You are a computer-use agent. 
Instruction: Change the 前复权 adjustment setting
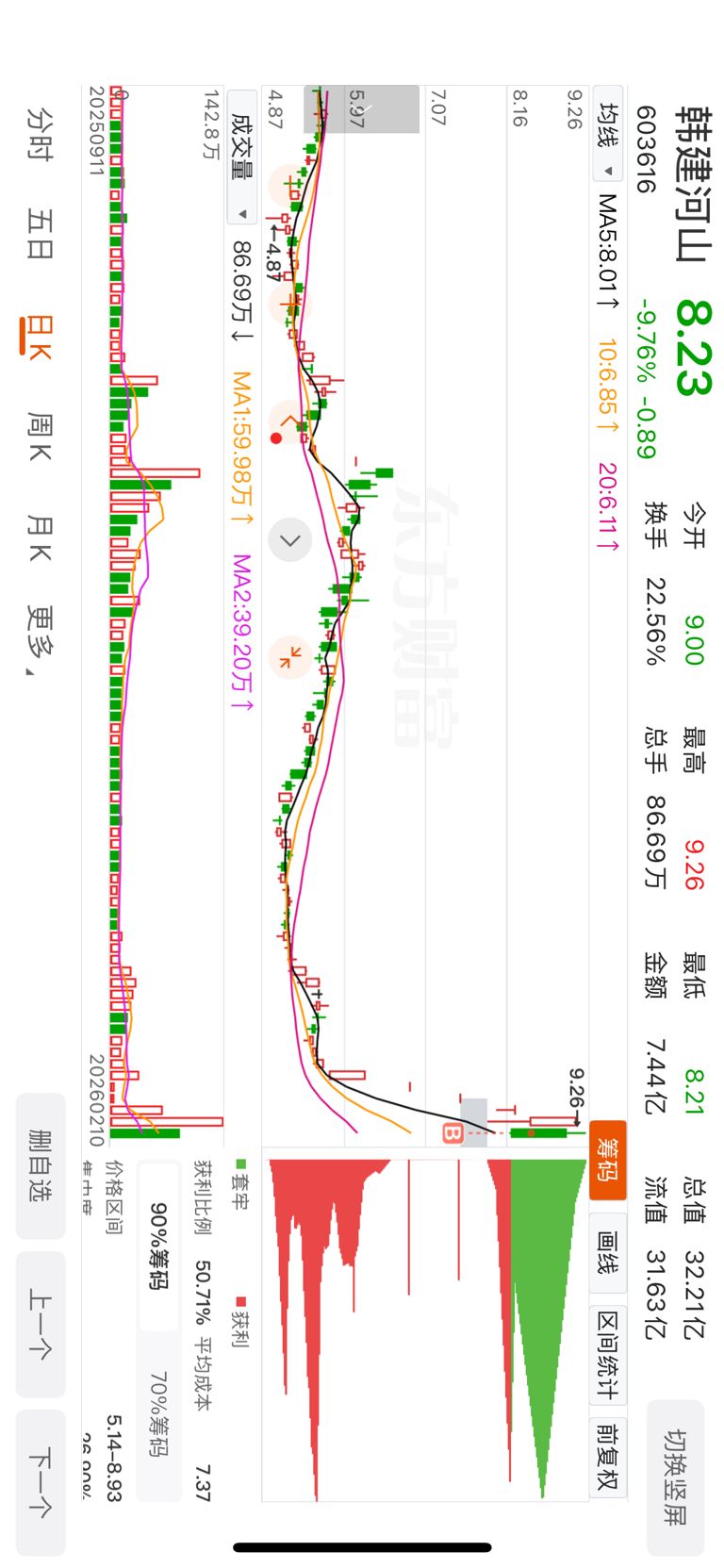[x=608, y=1456]
